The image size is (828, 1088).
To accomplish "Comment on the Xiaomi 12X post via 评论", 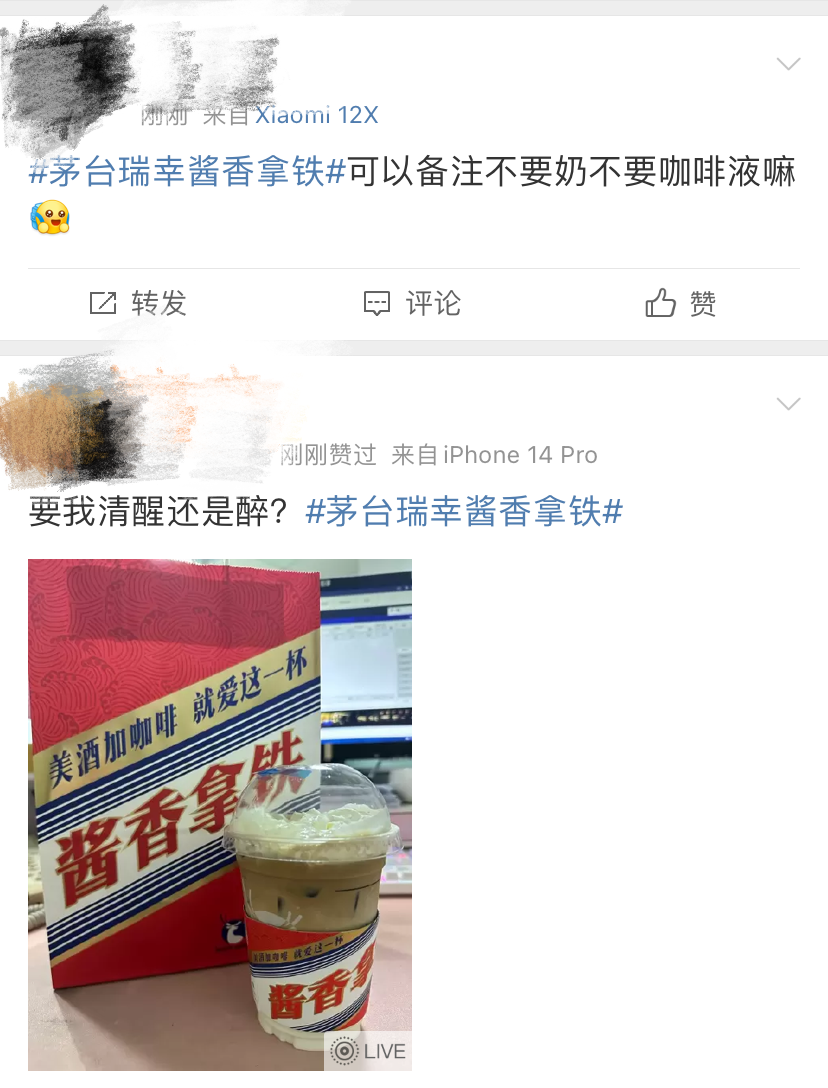I will click(412, 303).
